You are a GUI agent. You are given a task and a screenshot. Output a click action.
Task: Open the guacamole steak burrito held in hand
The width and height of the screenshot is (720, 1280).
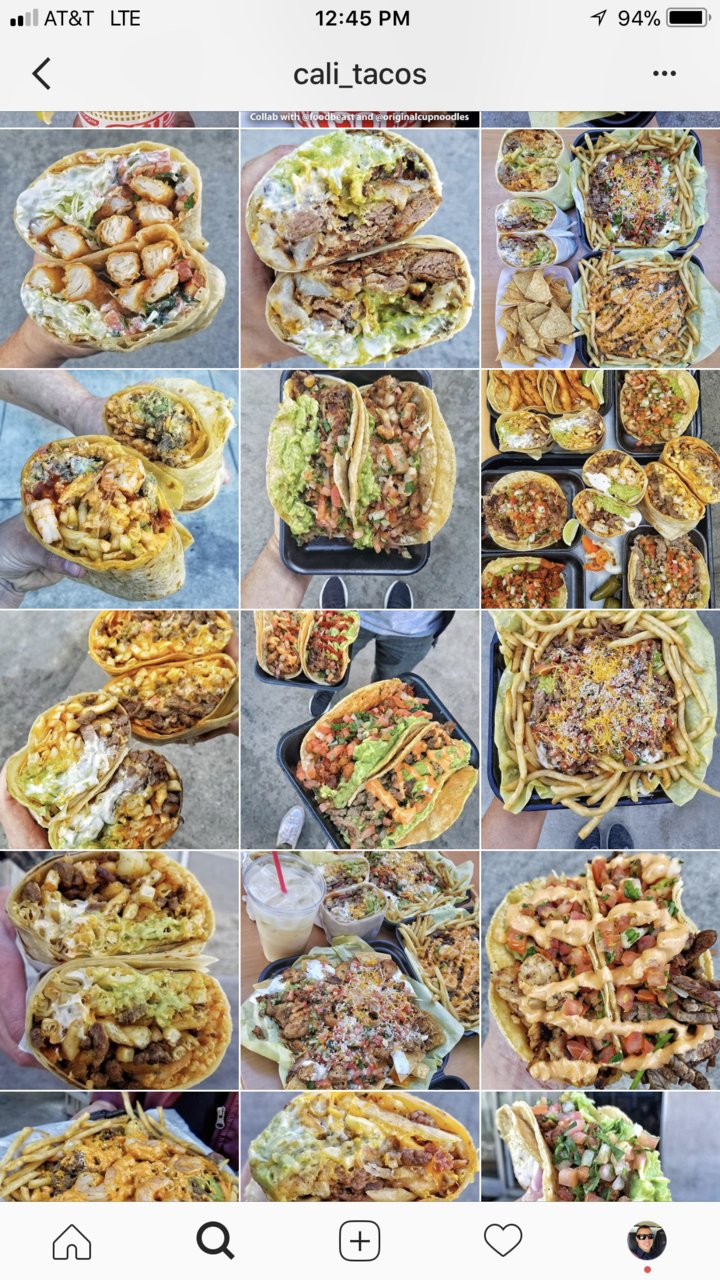[360, 248]
